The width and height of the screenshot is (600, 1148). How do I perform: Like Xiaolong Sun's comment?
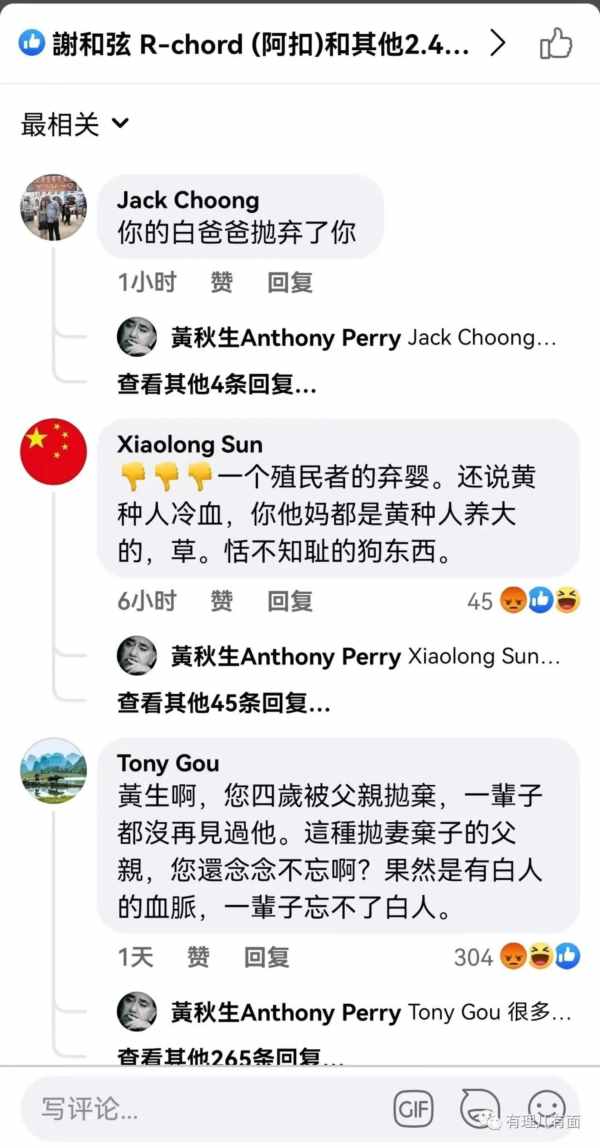[x=221, y=601]
